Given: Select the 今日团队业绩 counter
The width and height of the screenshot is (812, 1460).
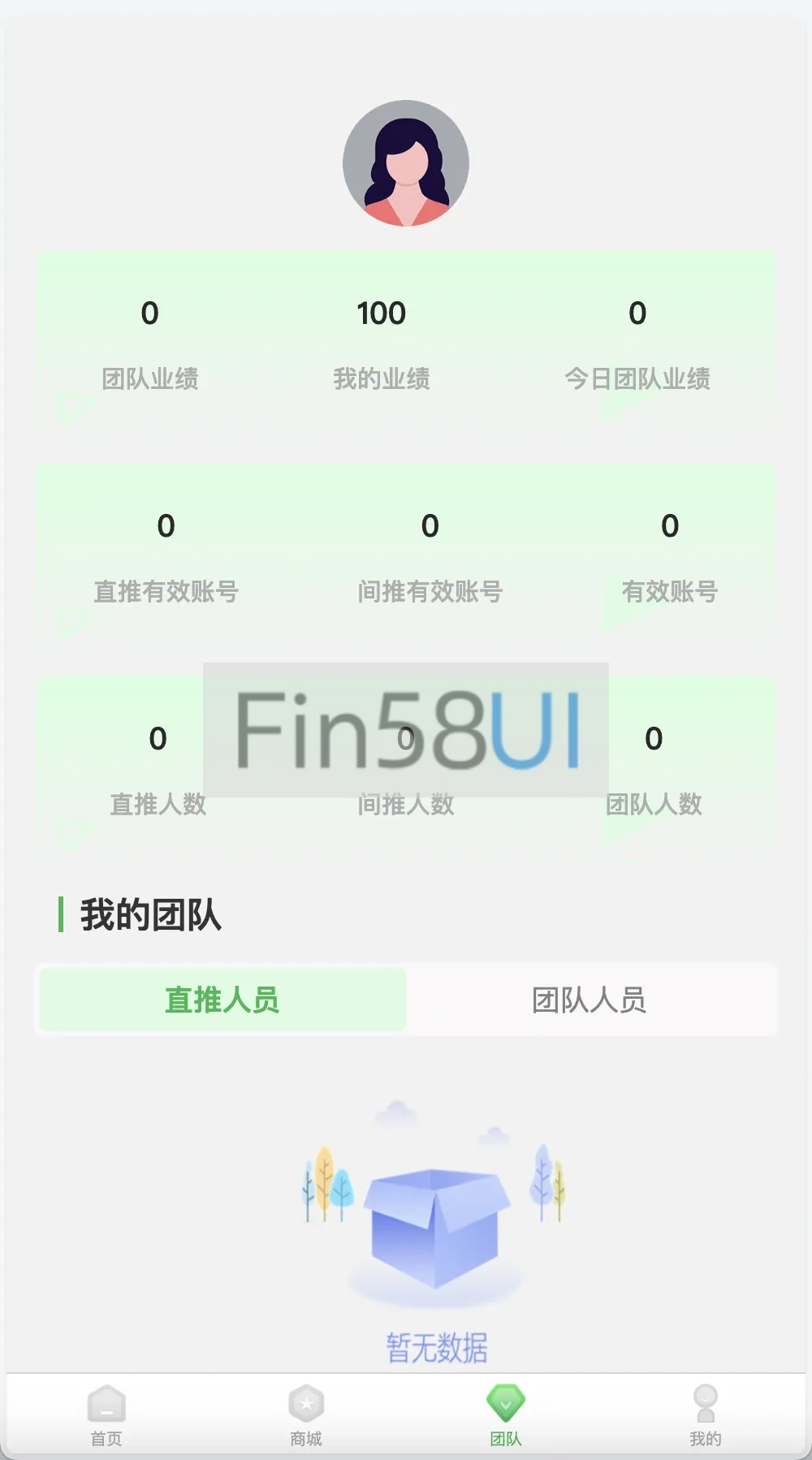Looking at the screenshot, I should 637,341.
